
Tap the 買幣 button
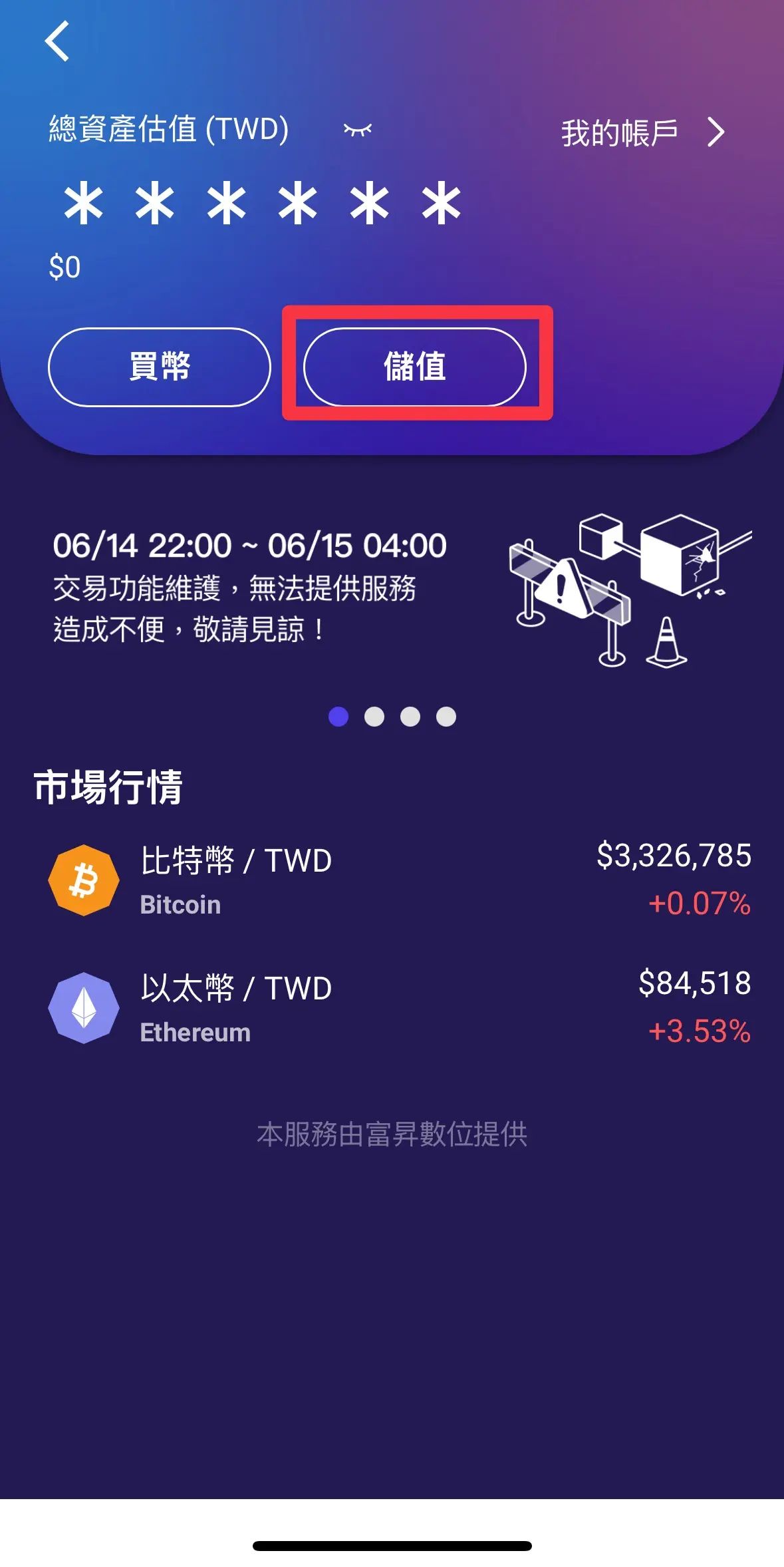tap(160, 367)
